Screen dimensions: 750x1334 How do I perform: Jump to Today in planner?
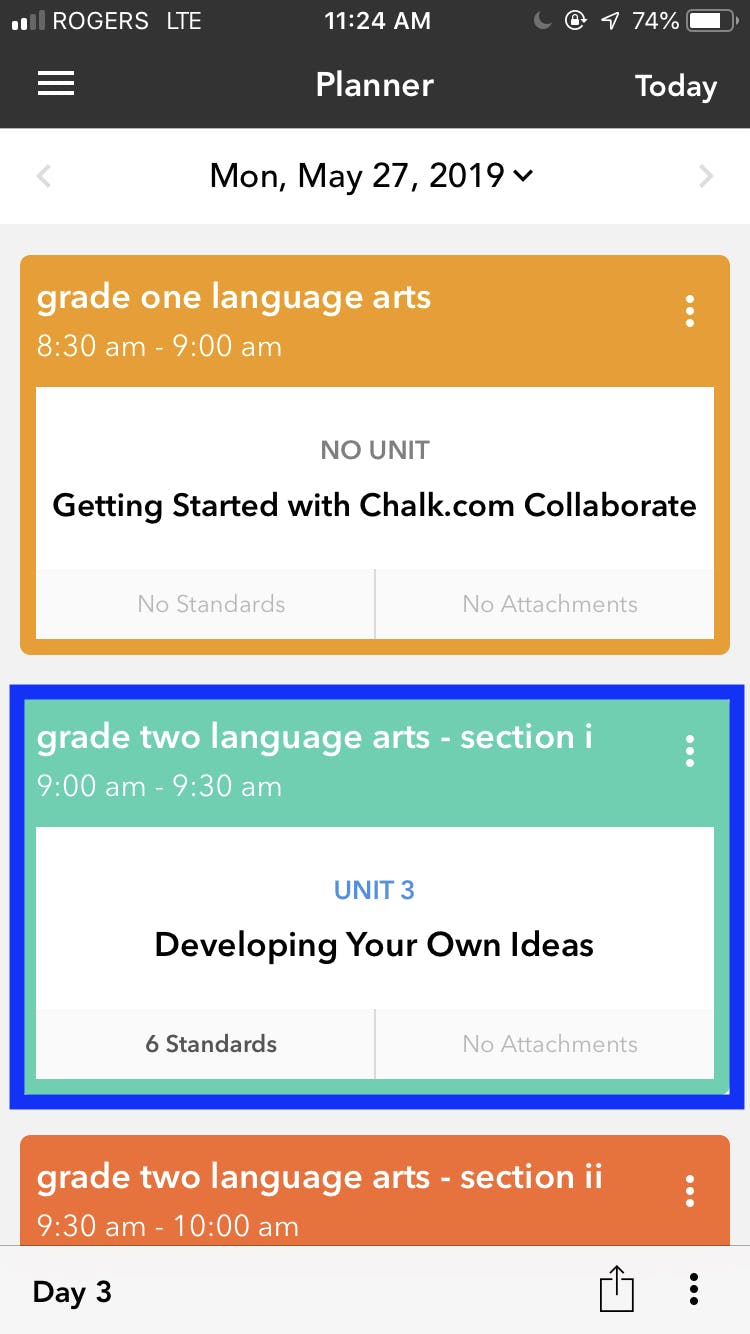676,86
